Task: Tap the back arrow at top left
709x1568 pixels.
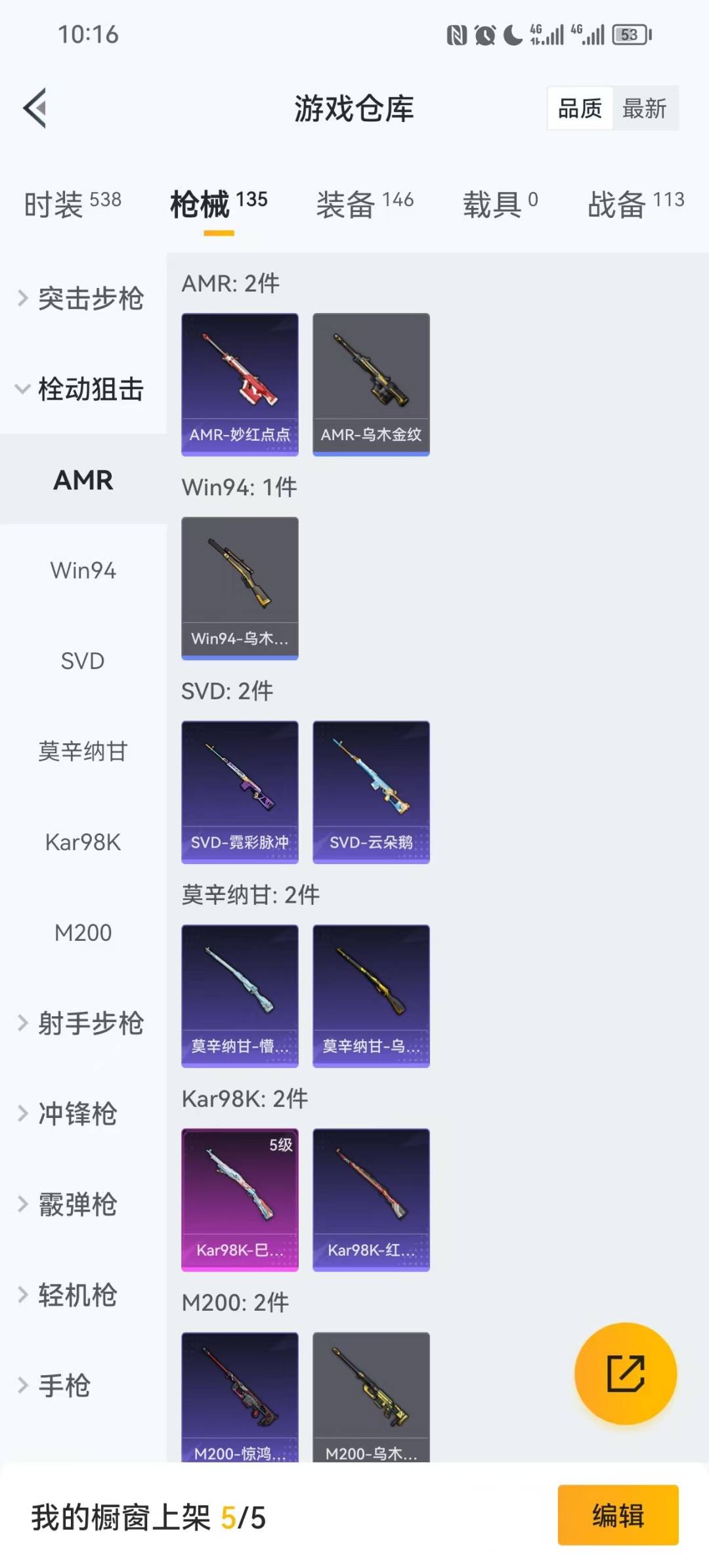Action: (x=34, y=108)
